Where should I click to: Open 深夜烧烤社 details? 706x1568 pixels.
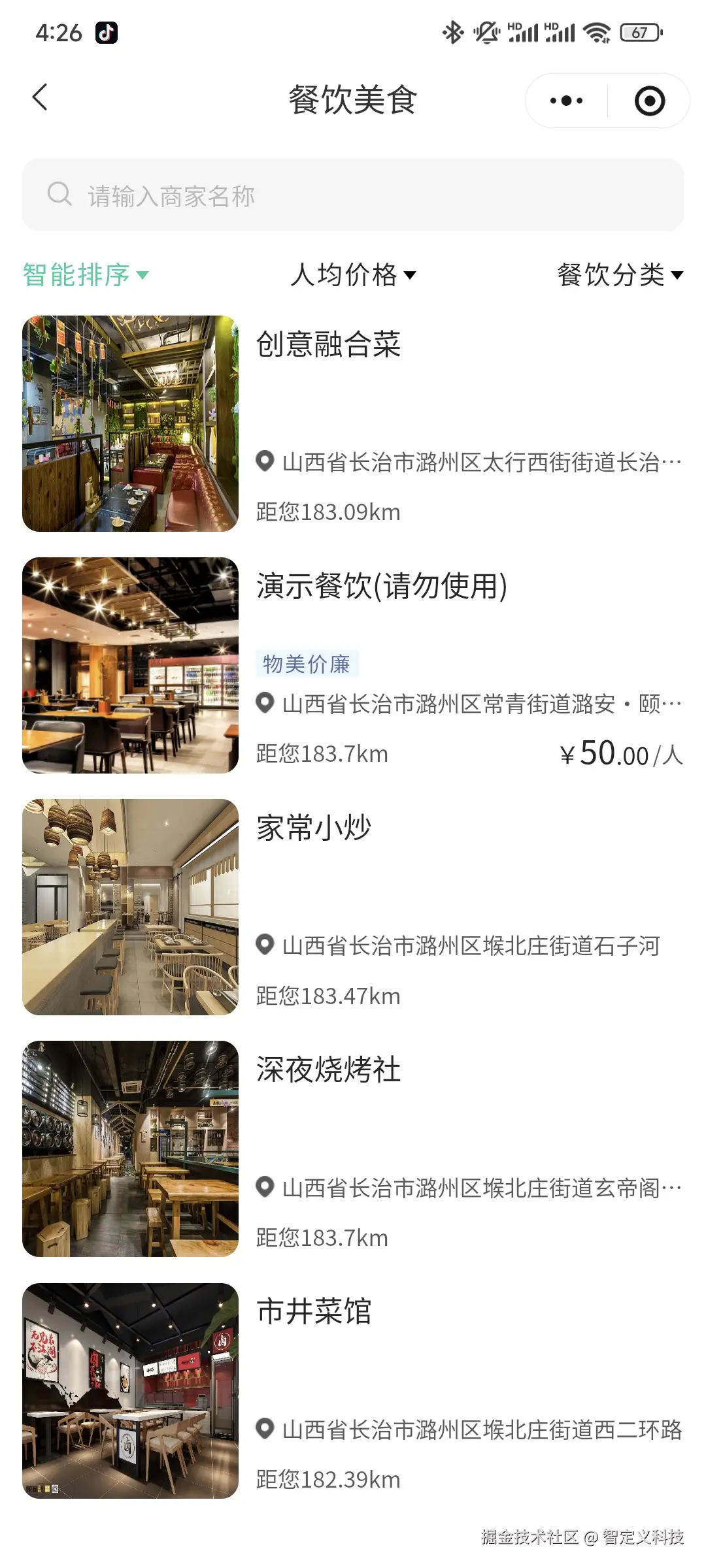(x=353, y=1149)
